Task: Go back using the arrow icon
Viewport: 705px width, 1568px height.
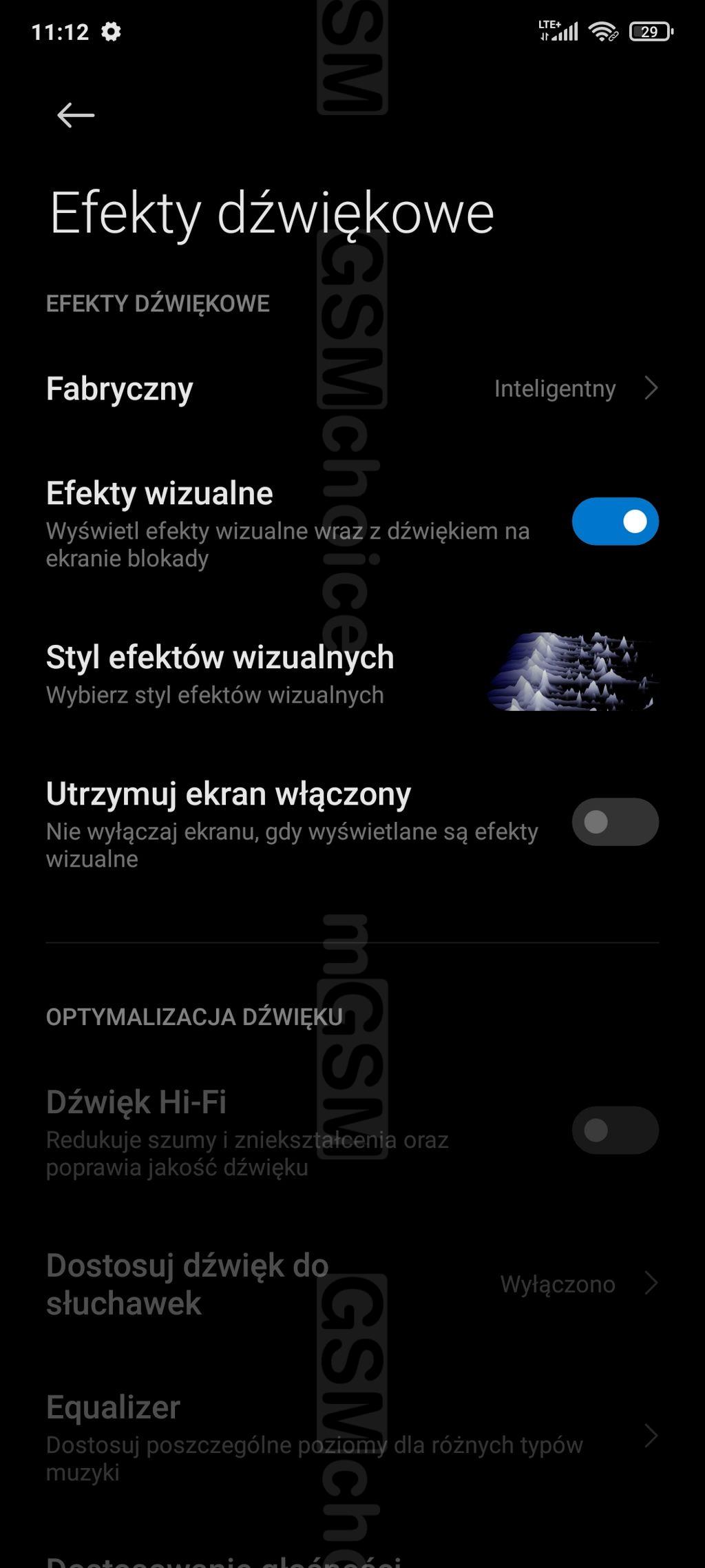Action: tap(75, 115)
